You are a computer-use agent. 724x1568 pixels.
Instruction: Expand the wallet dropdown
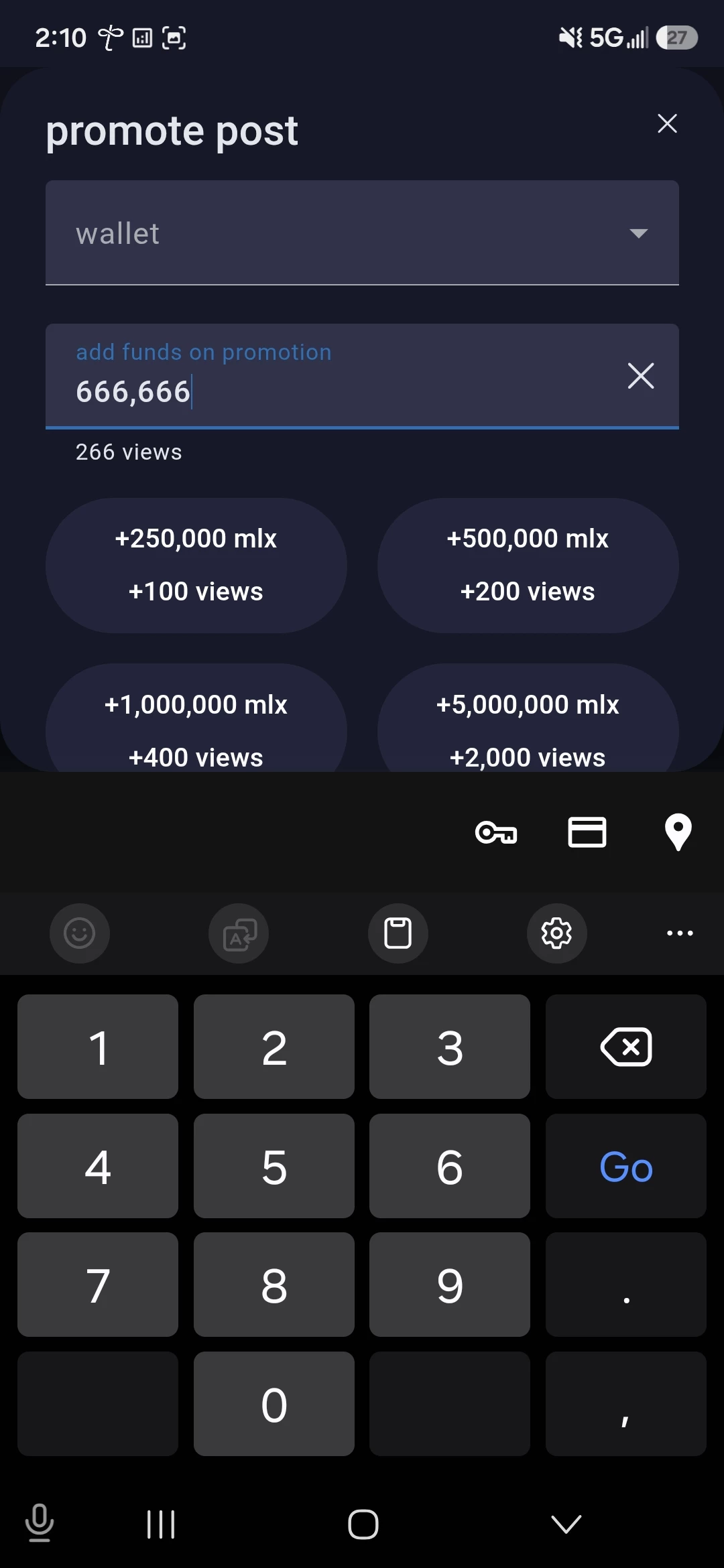tap(362, 233)
